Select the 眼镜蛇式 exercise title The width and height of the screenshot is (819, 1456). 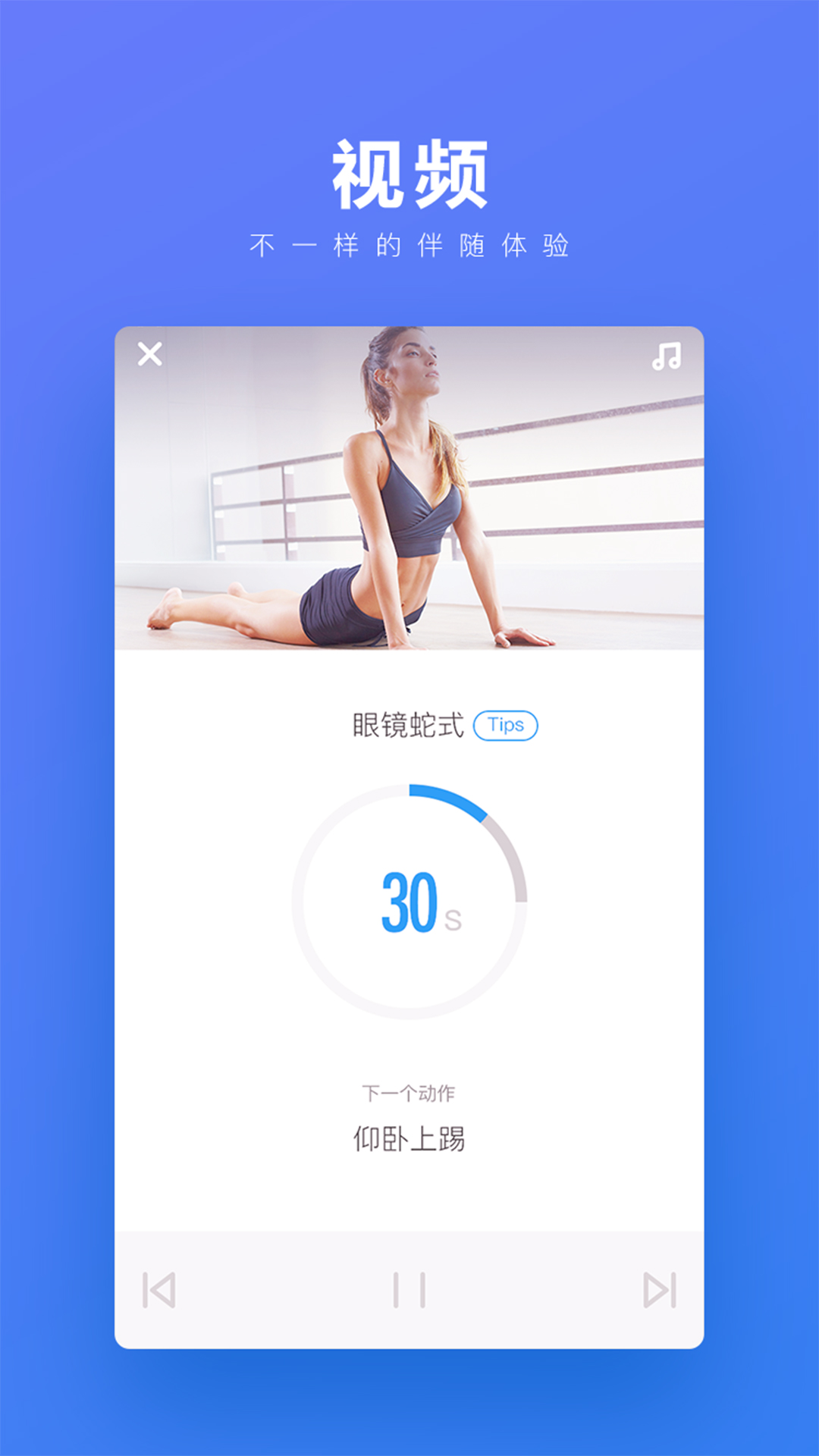406,724
